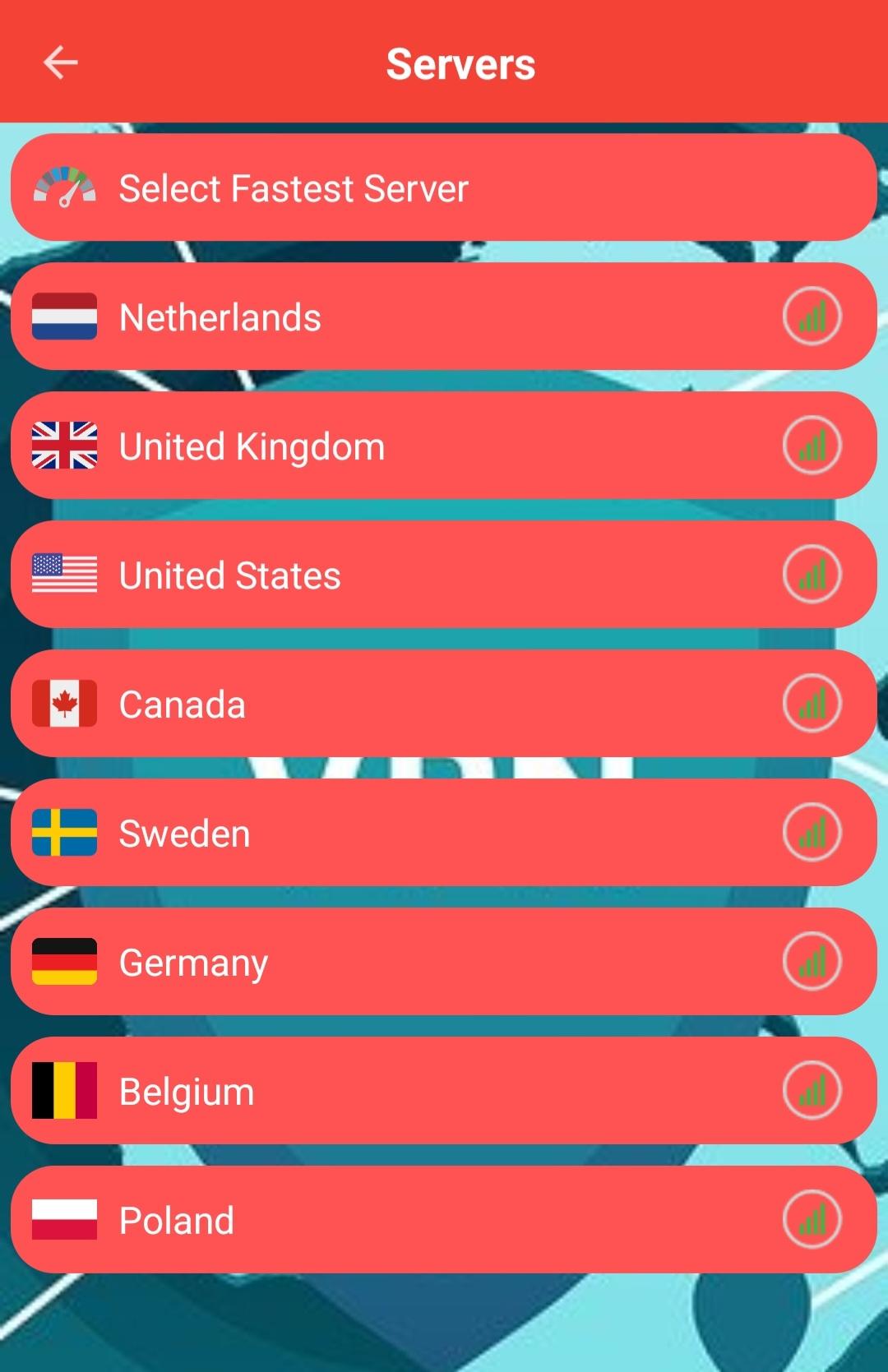Viewport: 888px width, 1372px height.
Task: Select the Netherlands server
Action: (x=444, y=316)
